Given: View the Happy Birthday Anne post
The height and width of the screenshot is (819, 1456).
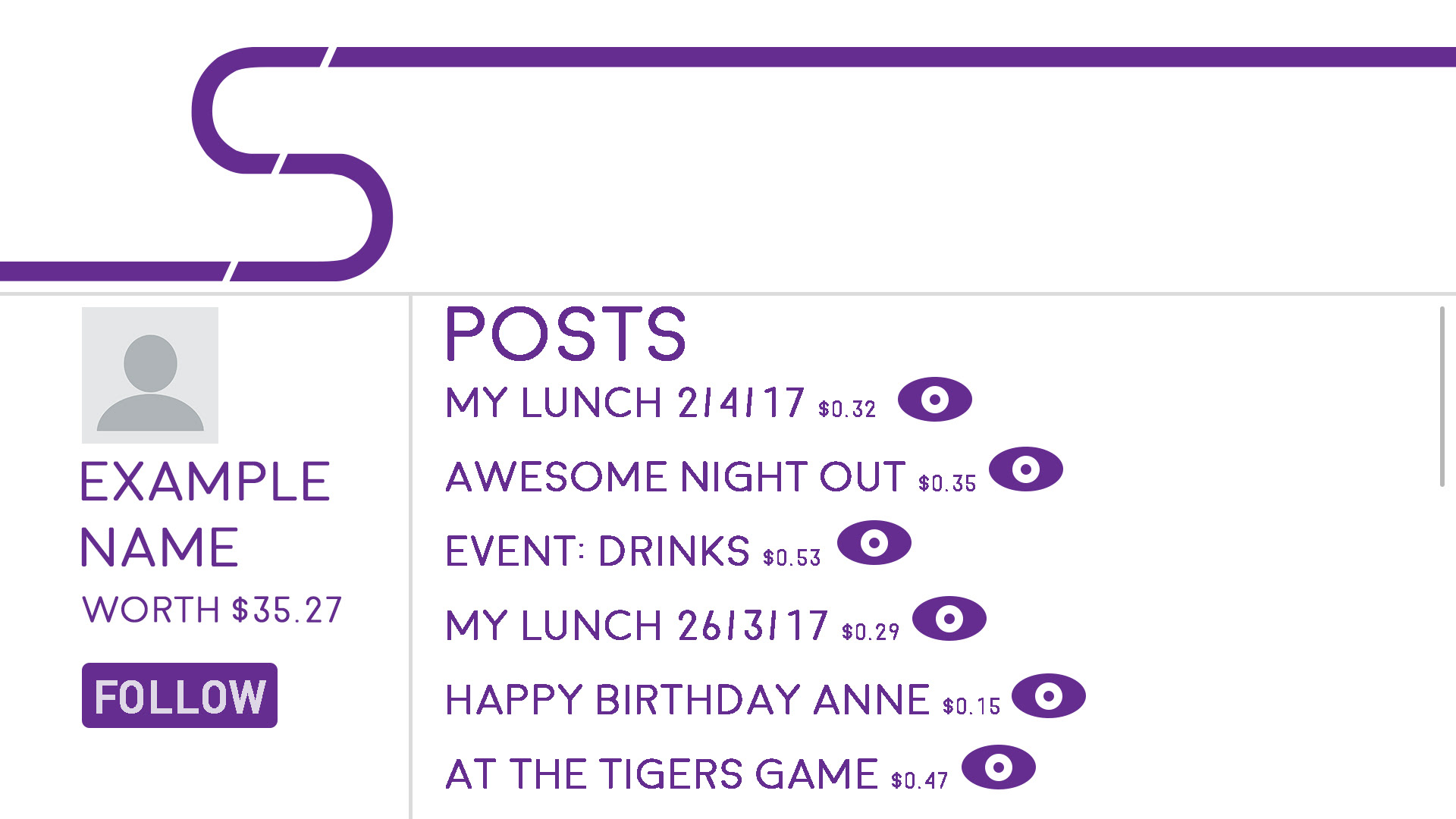Looking at the screenshot, I should coord(1048,695).
